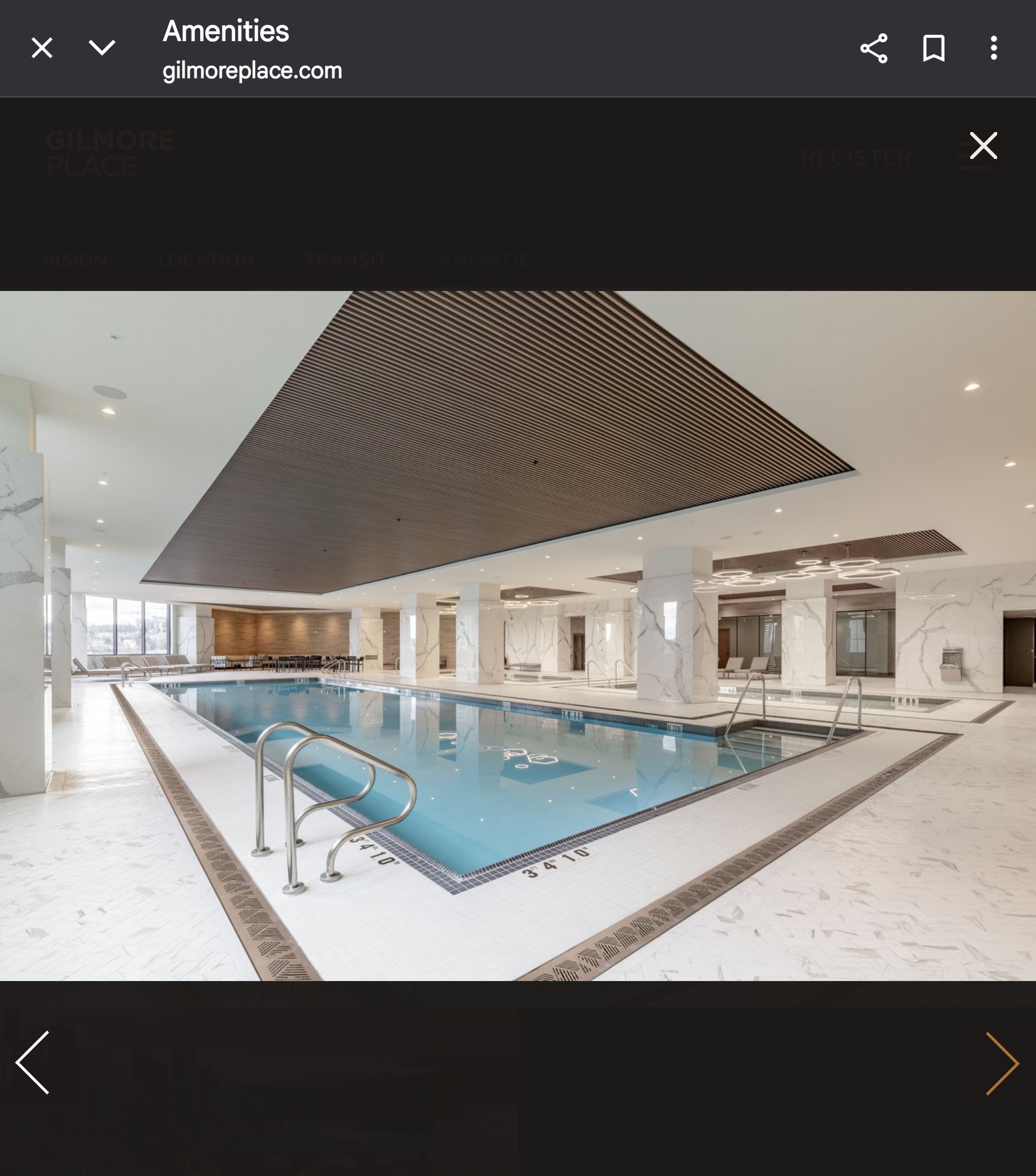Show the next gallery photo
Image resolution: width=1036 pixels, height=1176 pixels.
point(1002,1063)
